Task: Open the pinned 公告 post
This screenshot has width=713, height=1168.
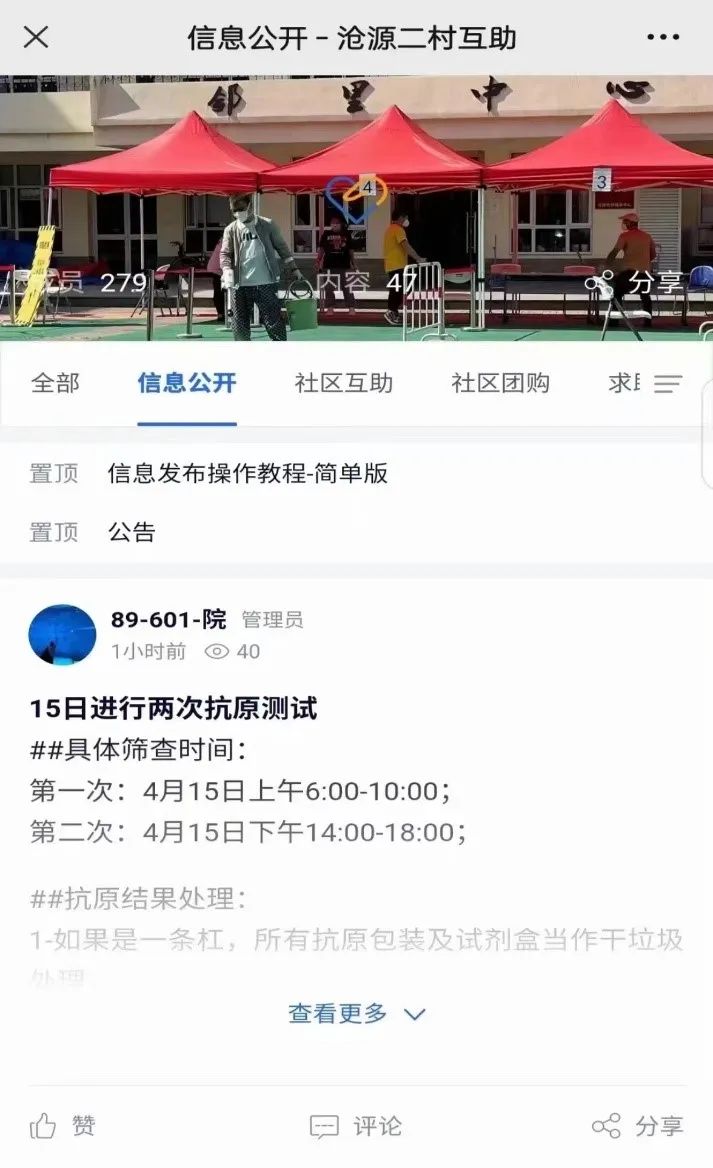Action: [132, 532]
